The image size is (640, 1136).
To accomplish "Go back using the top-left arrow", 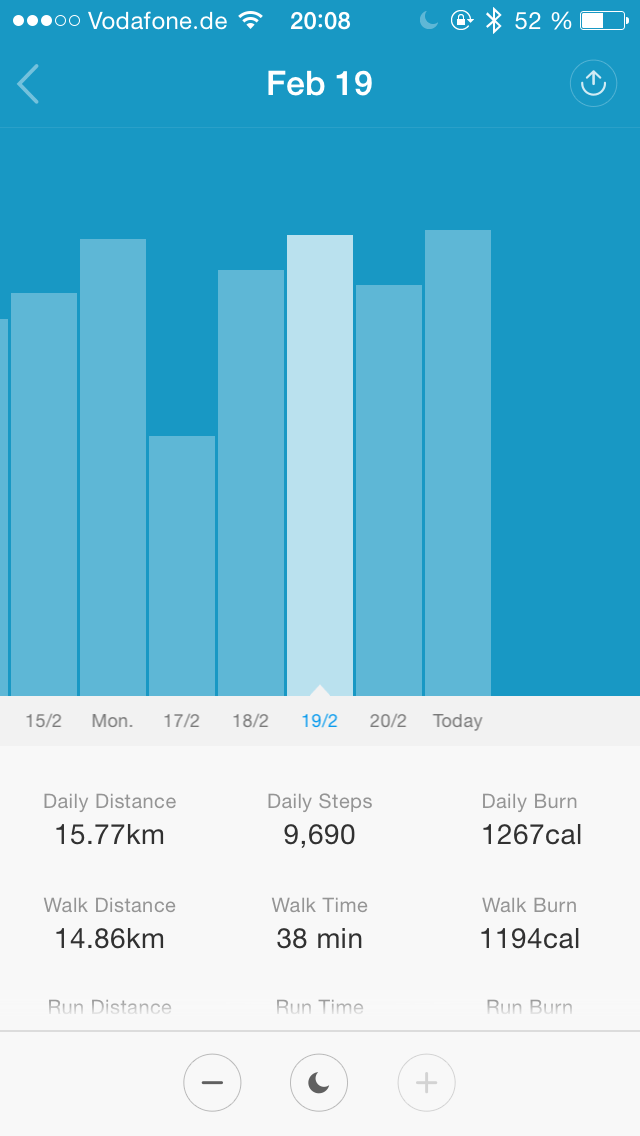I will [28, 84].
